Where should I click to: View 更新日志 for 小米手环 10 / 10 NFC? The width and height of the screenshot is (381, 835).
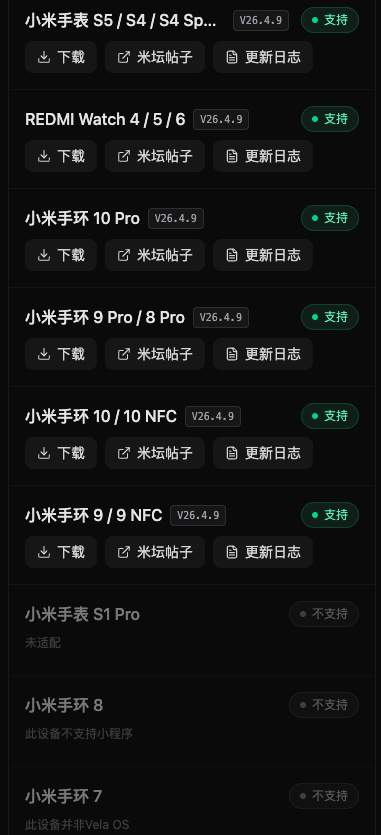click(263, 453)
